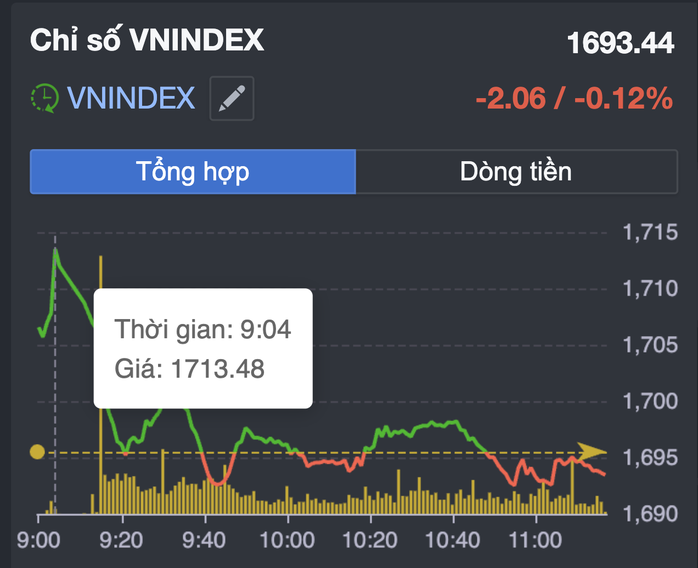This screenshot has width=698, height=568.
Task: Switch to the Dòng tiền tab
Action: (516, 171)
